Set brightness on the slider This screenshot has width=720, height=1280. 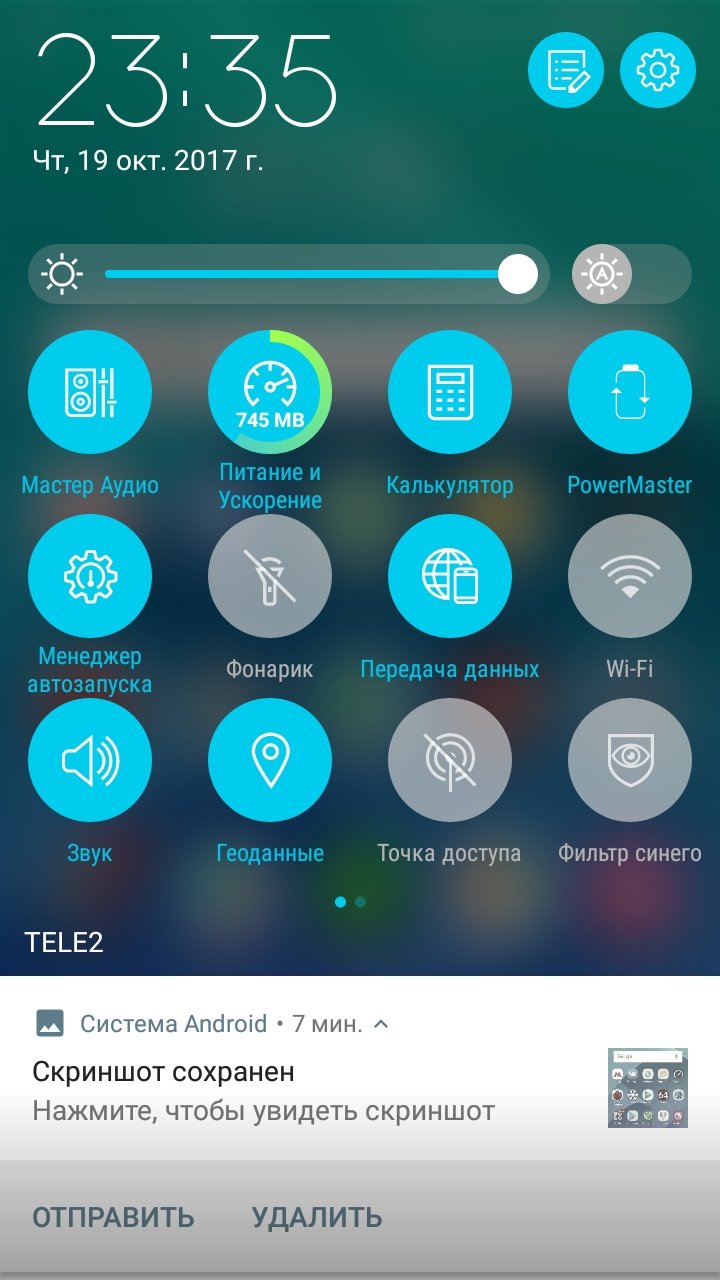(320, 274)
